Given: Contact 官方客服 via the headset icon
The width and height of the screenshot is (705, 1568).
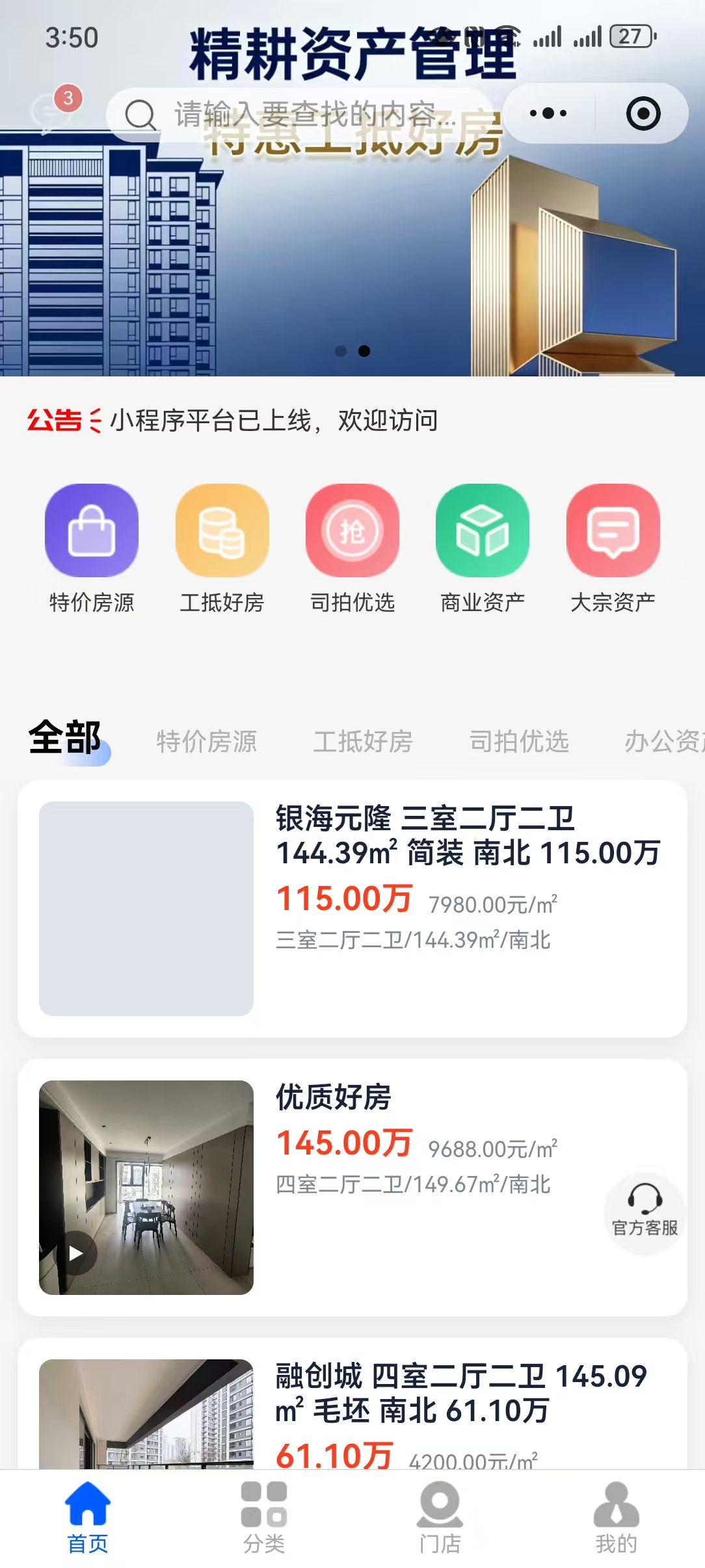Looking at the screenshot, I should point(643,1209).
